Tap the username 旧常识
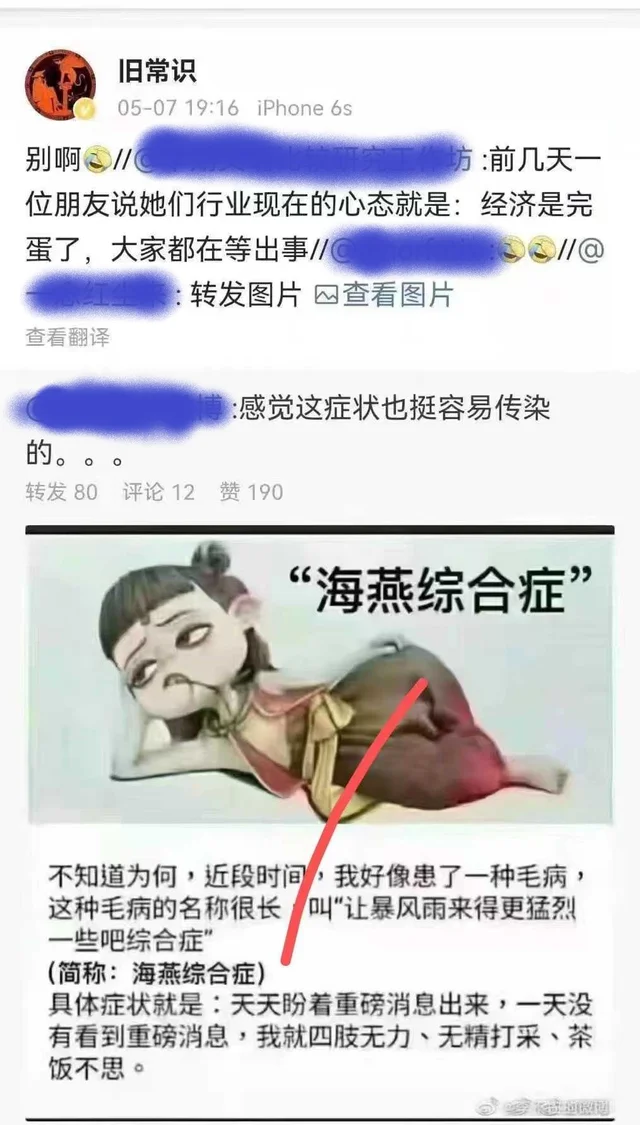 coord(155,70)
